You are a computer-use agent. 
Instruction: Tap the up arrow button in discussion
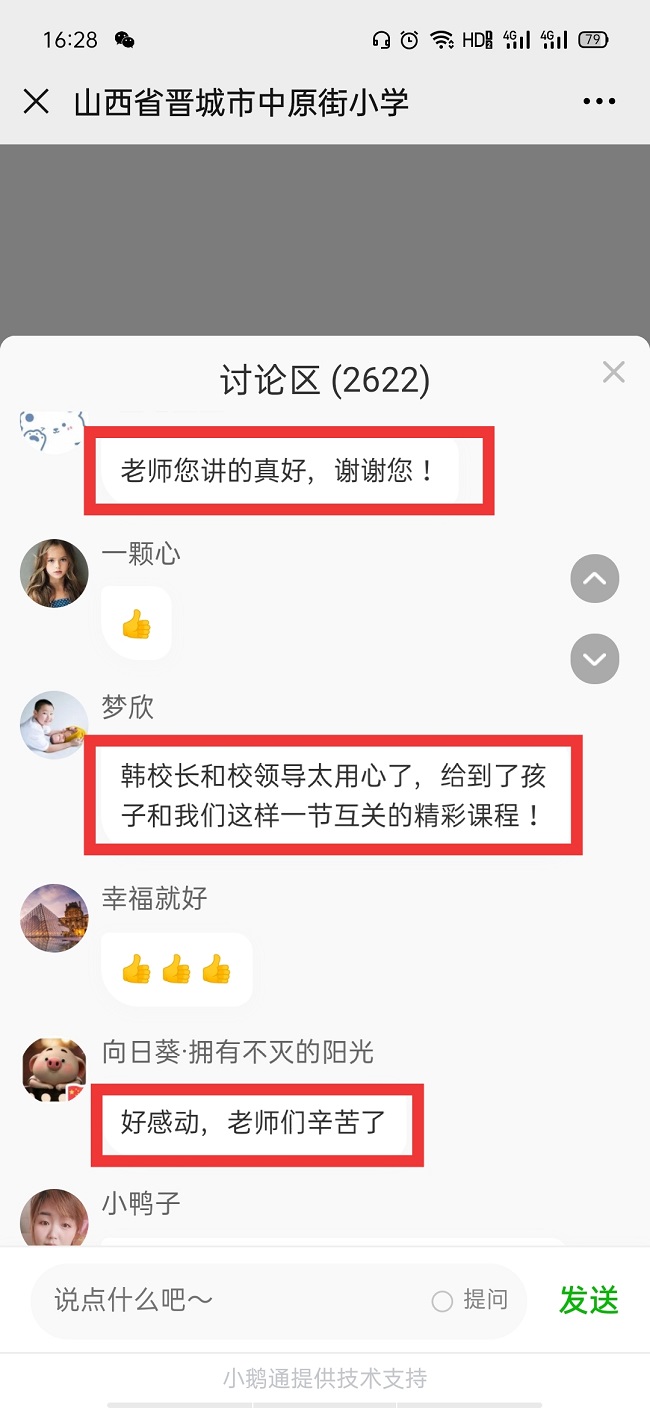pyautogui.click(x=595, y=579)
